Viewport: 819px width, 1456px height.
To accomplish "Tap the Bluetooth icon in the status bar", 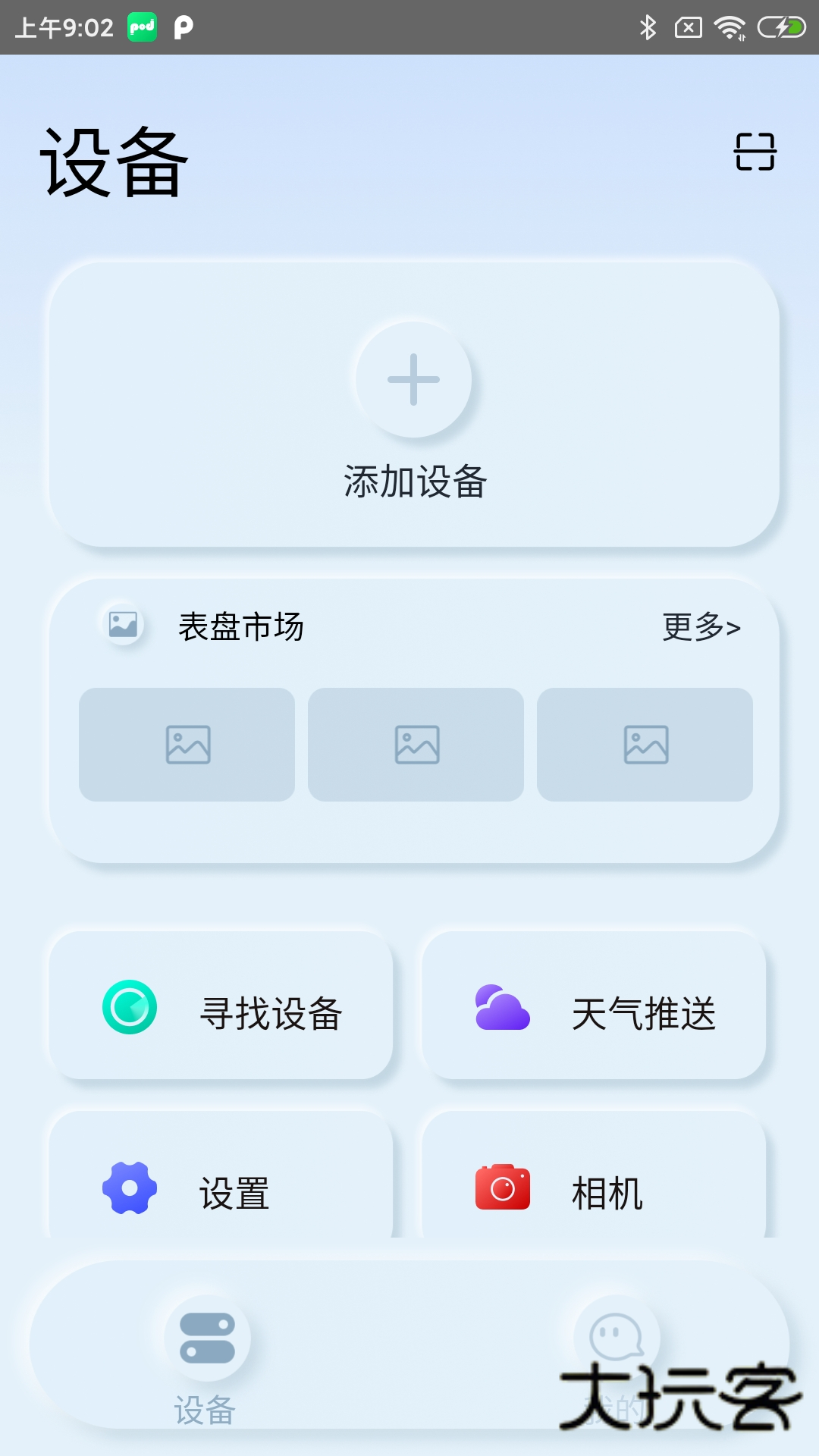I will point(648,27).
